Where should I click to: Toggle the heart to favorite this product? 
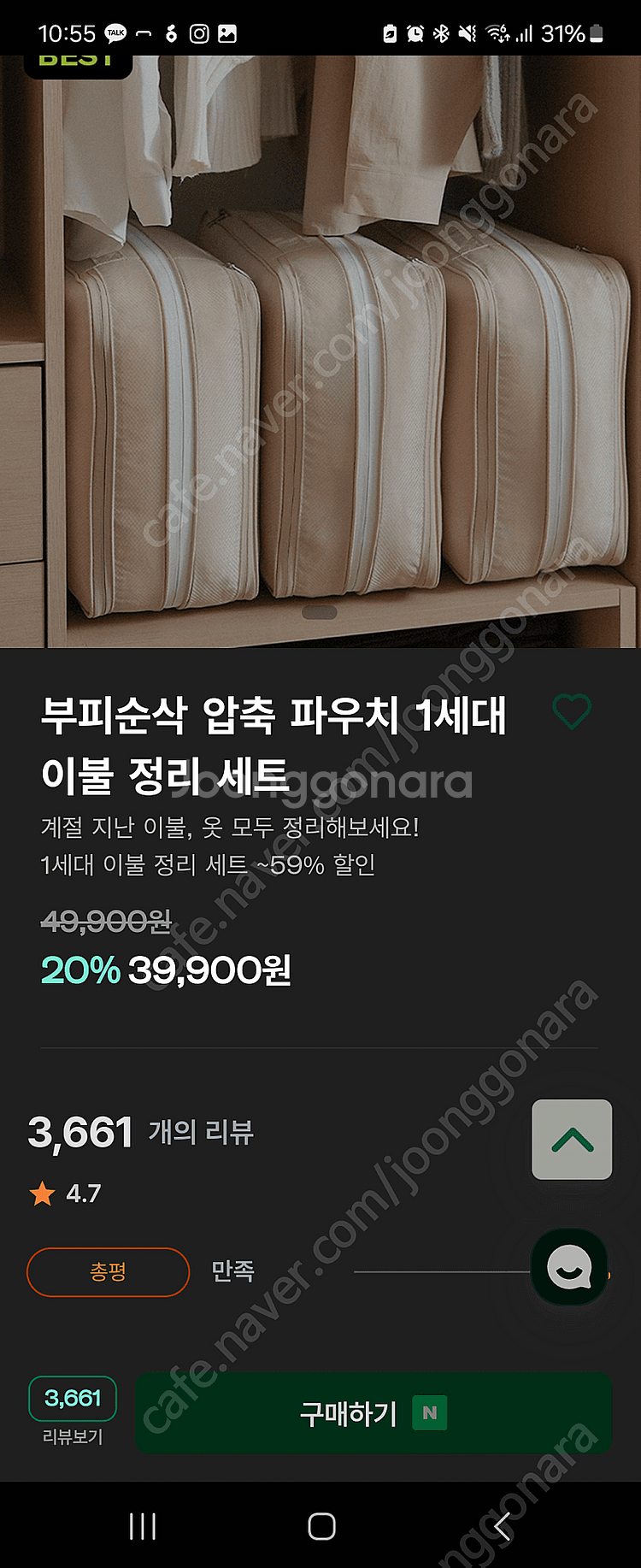(x=572, y=712)
